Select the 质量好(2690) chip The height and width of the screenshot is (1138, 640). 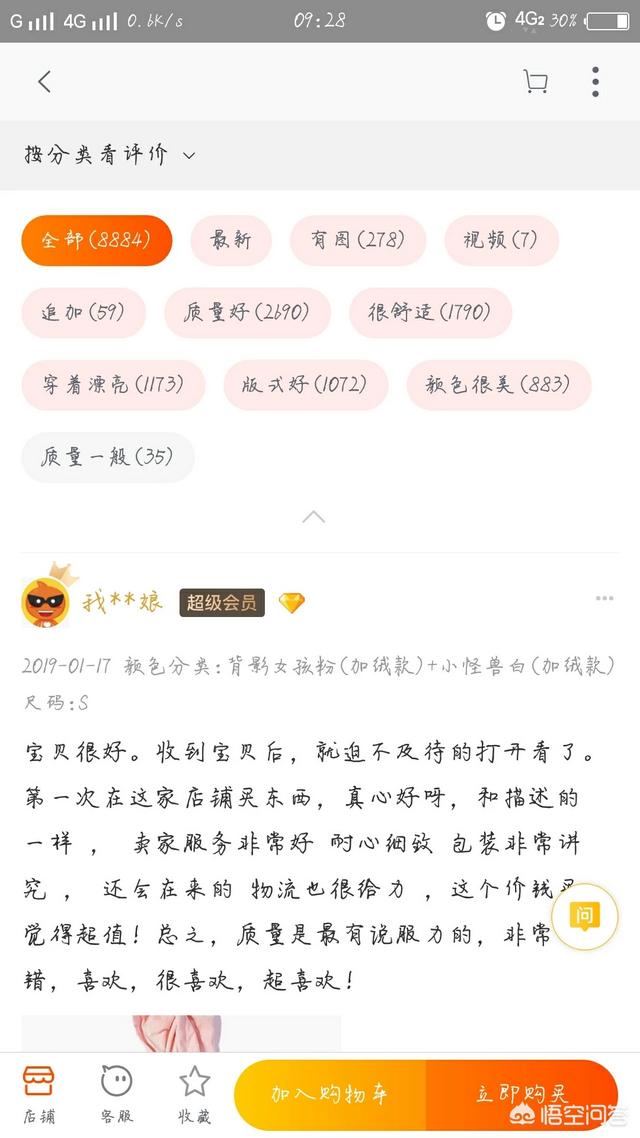[247, 312]
